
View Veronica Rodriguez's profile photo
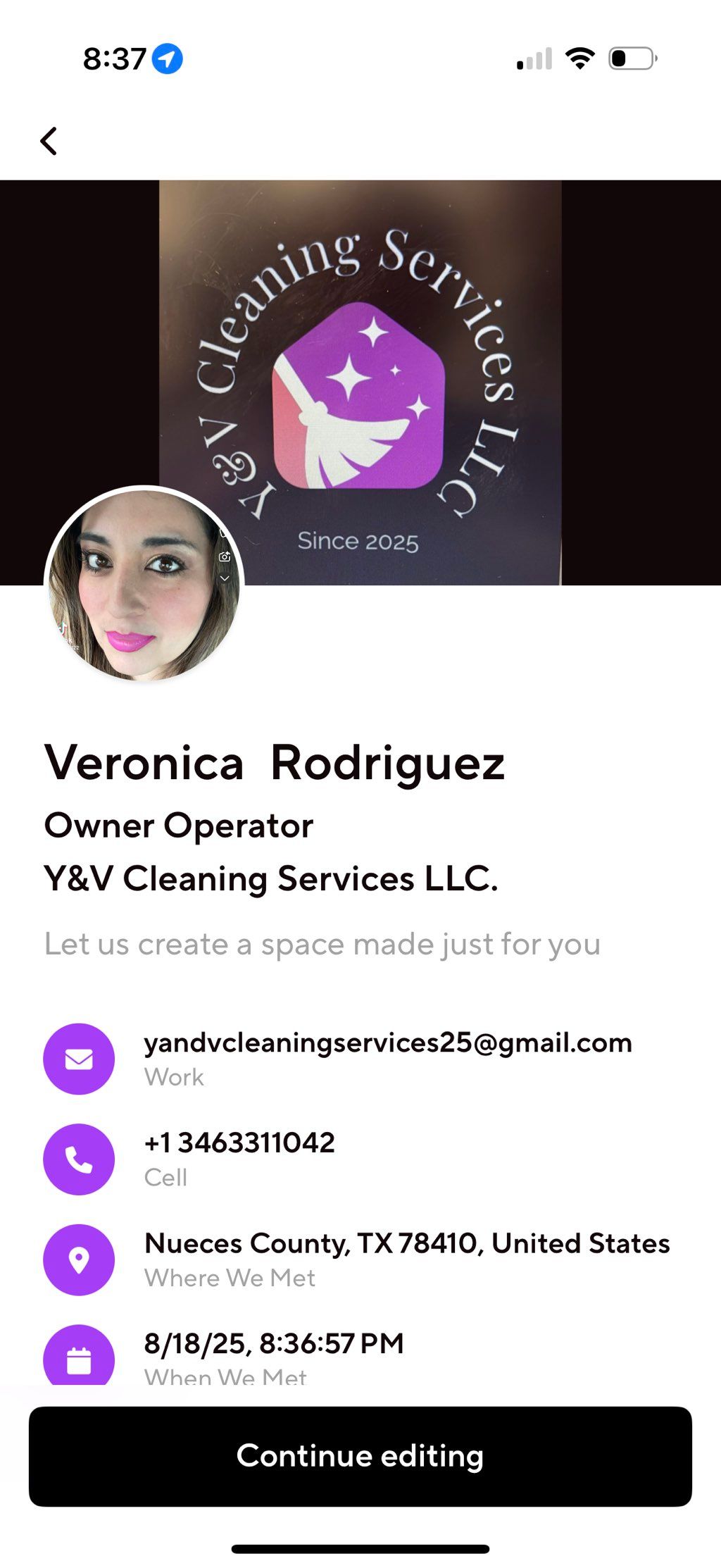[x=144, y=584]
